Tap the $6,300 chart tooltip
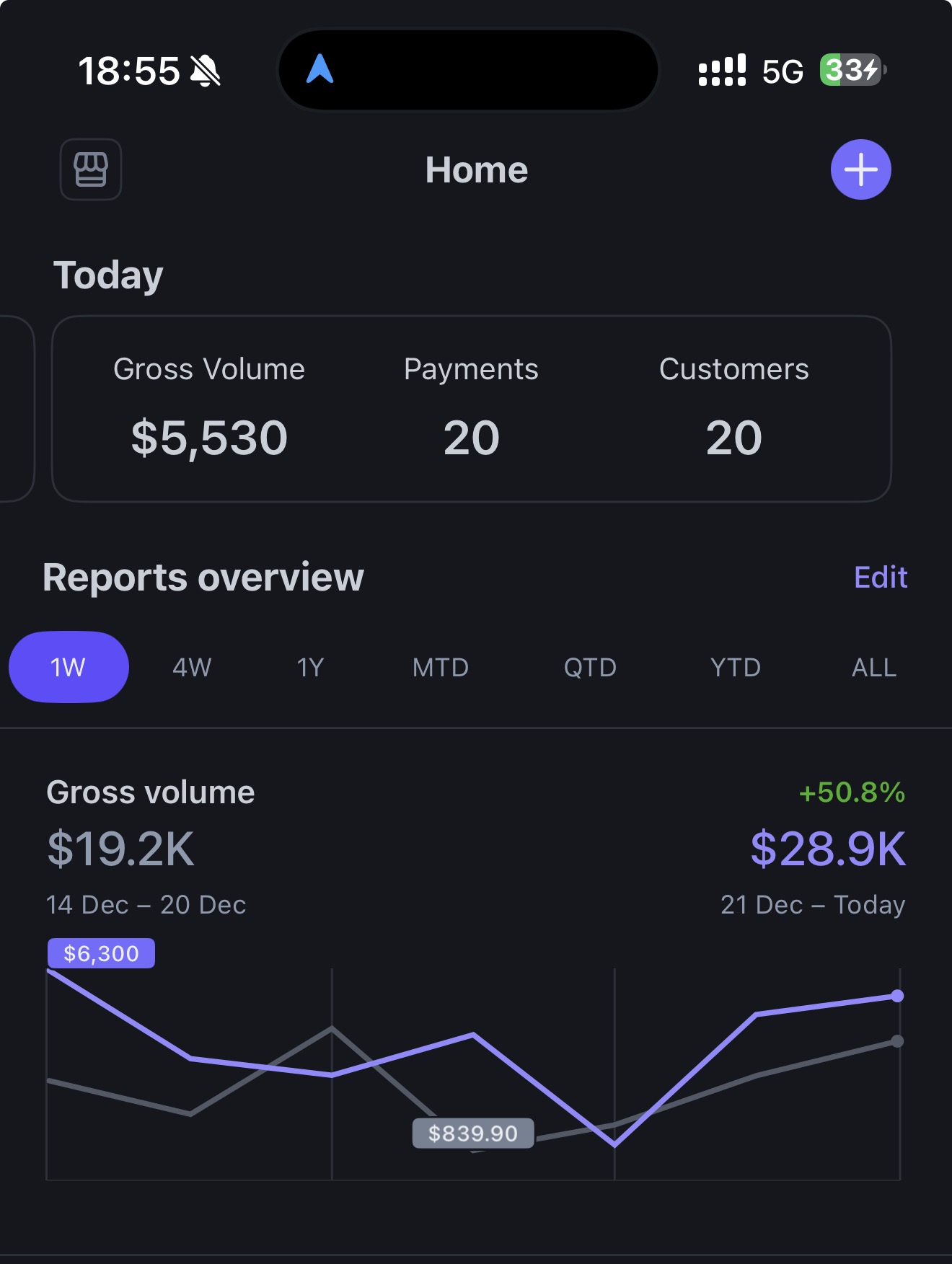952x1264 pixels. click(101, 953)
